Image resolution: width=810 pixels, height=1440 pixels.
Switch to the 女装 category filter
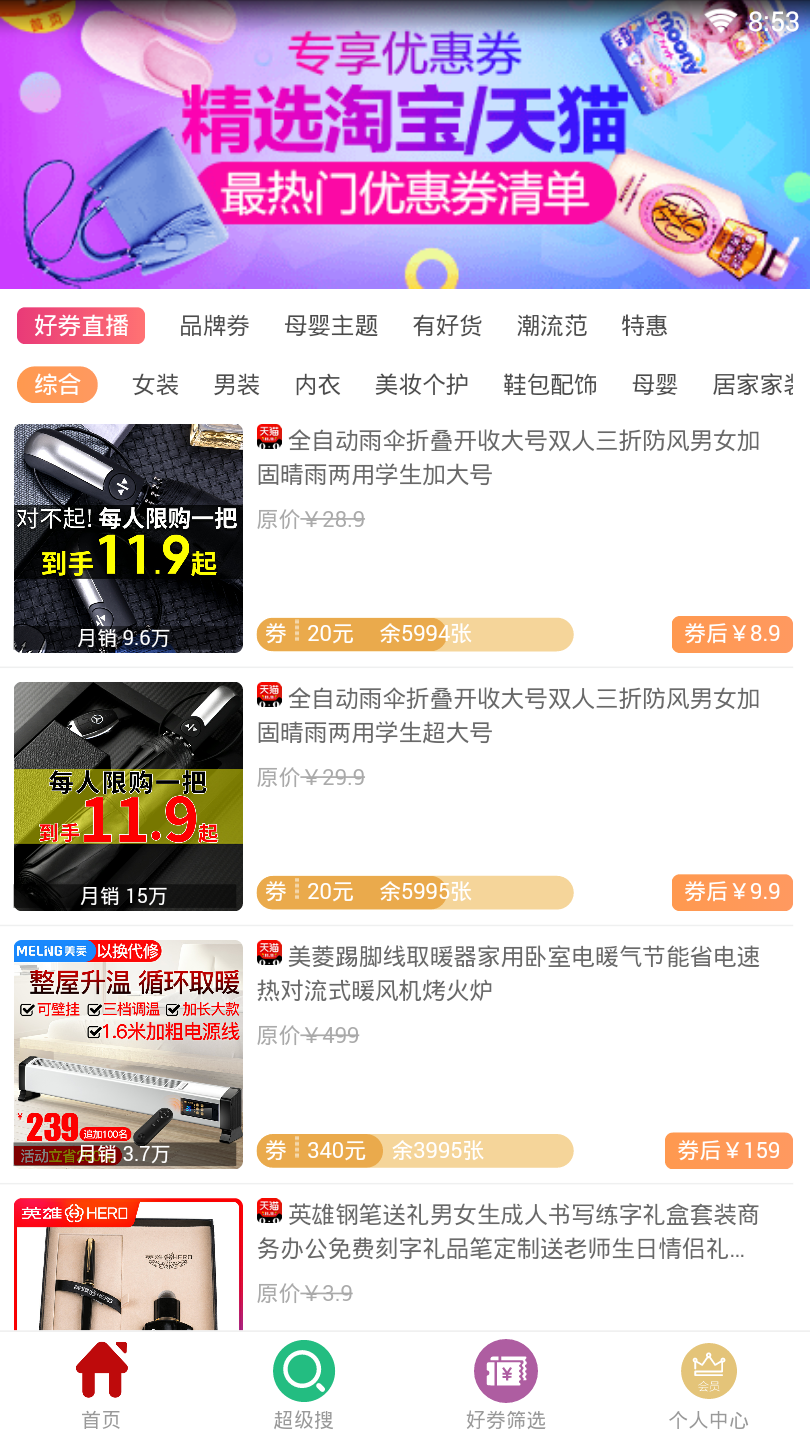click(155, 385)
